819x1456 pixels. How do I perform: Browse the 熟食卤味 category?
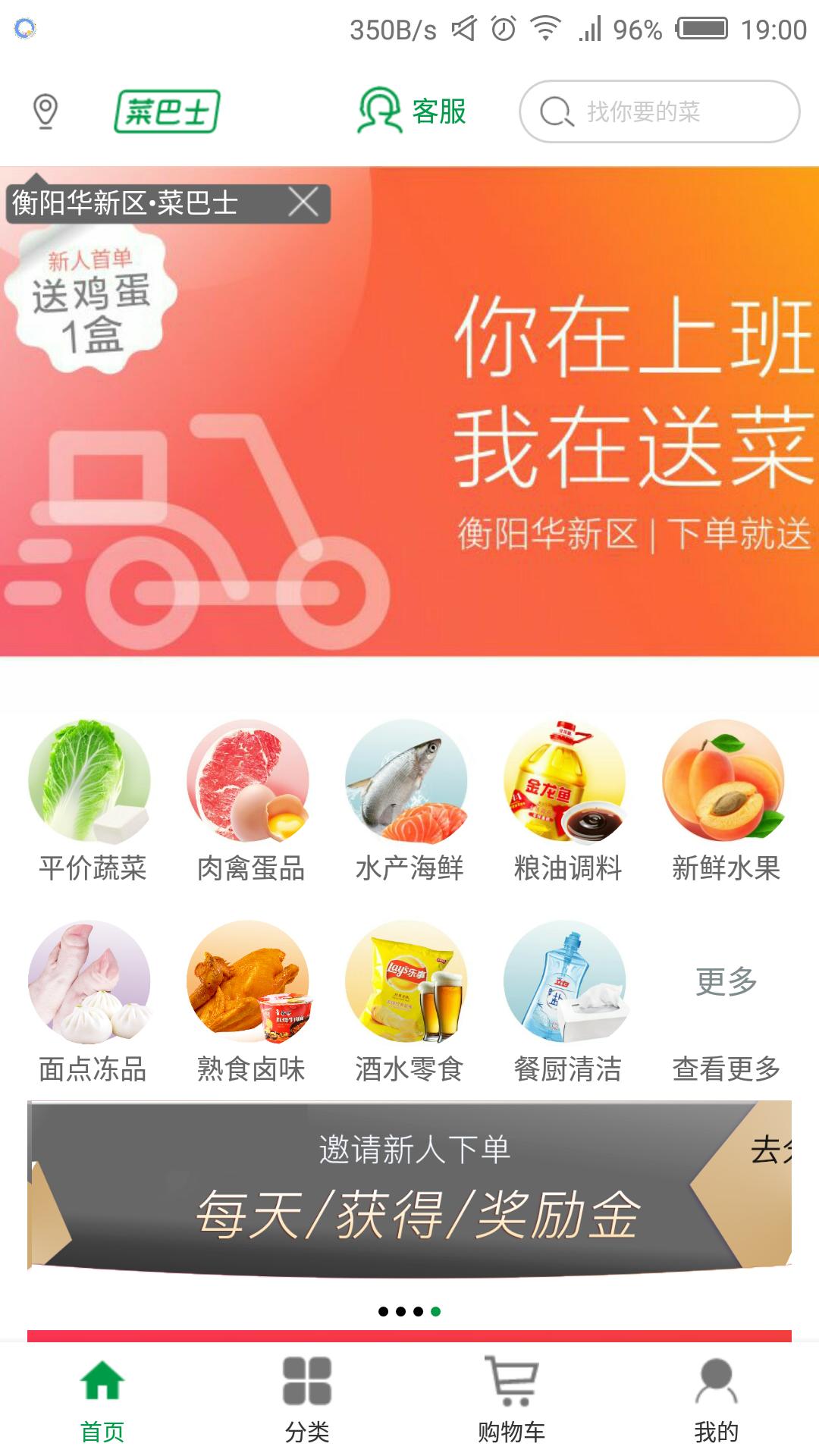click(249, 1002)
